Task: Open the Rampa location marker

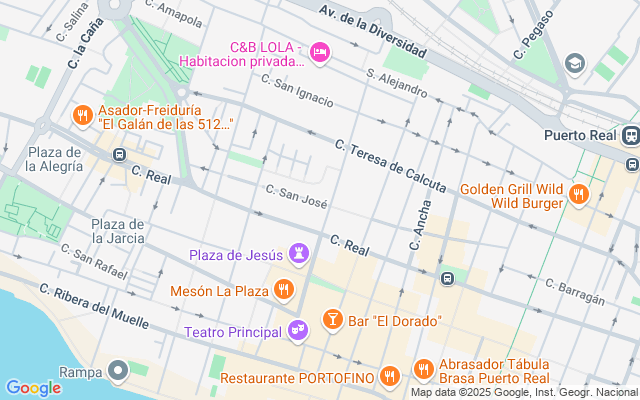Action: tap(118, 372)
